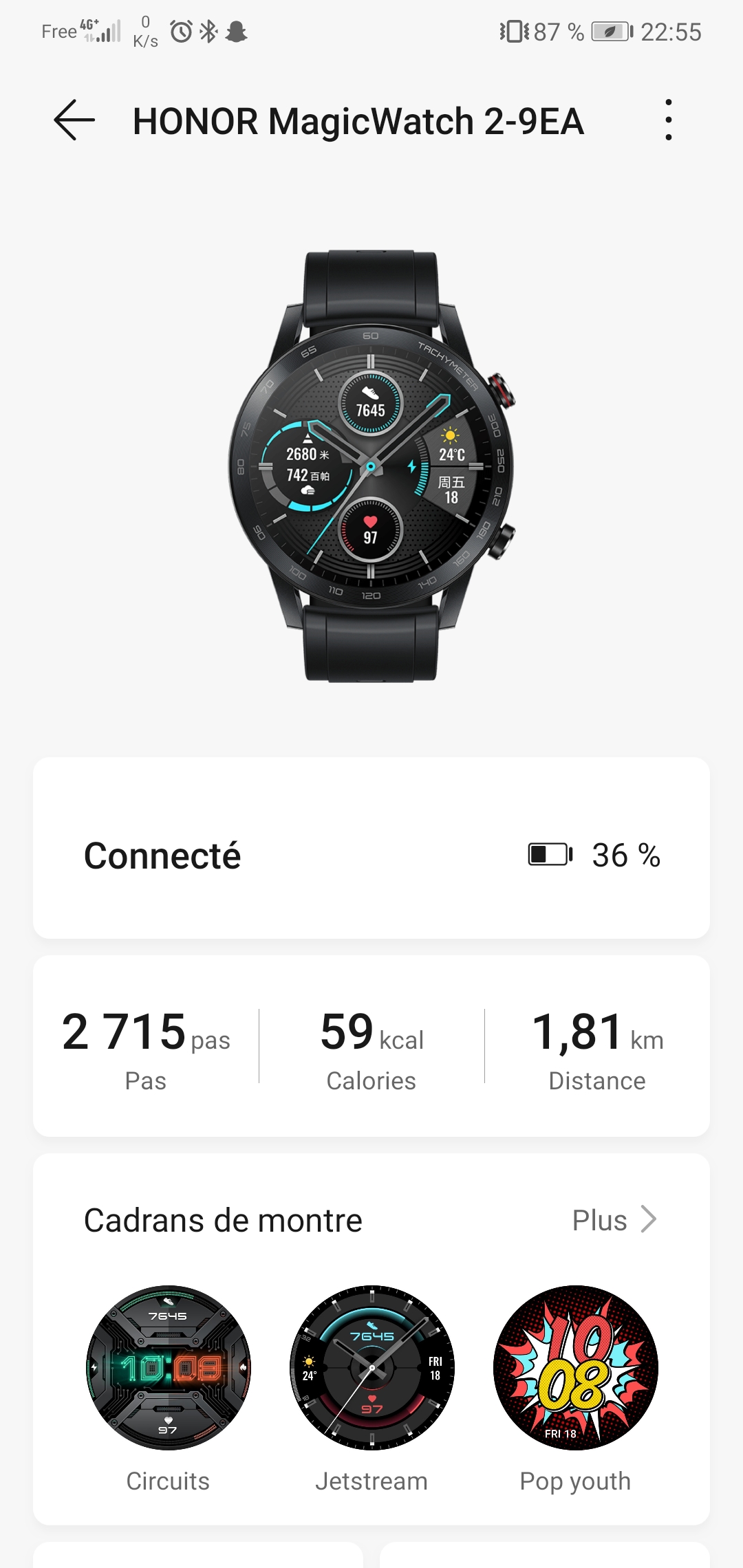Go back using the arrow icon

click(x=74, y=120)
